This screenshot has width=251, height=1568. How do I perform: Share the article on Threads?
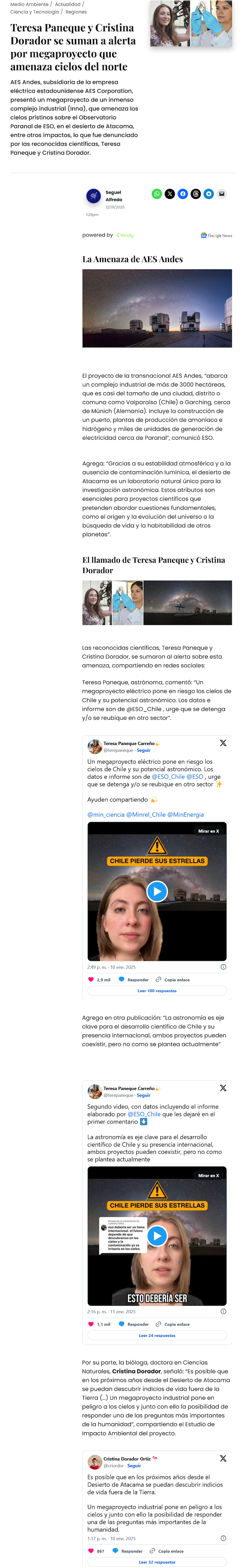[196, 193]
